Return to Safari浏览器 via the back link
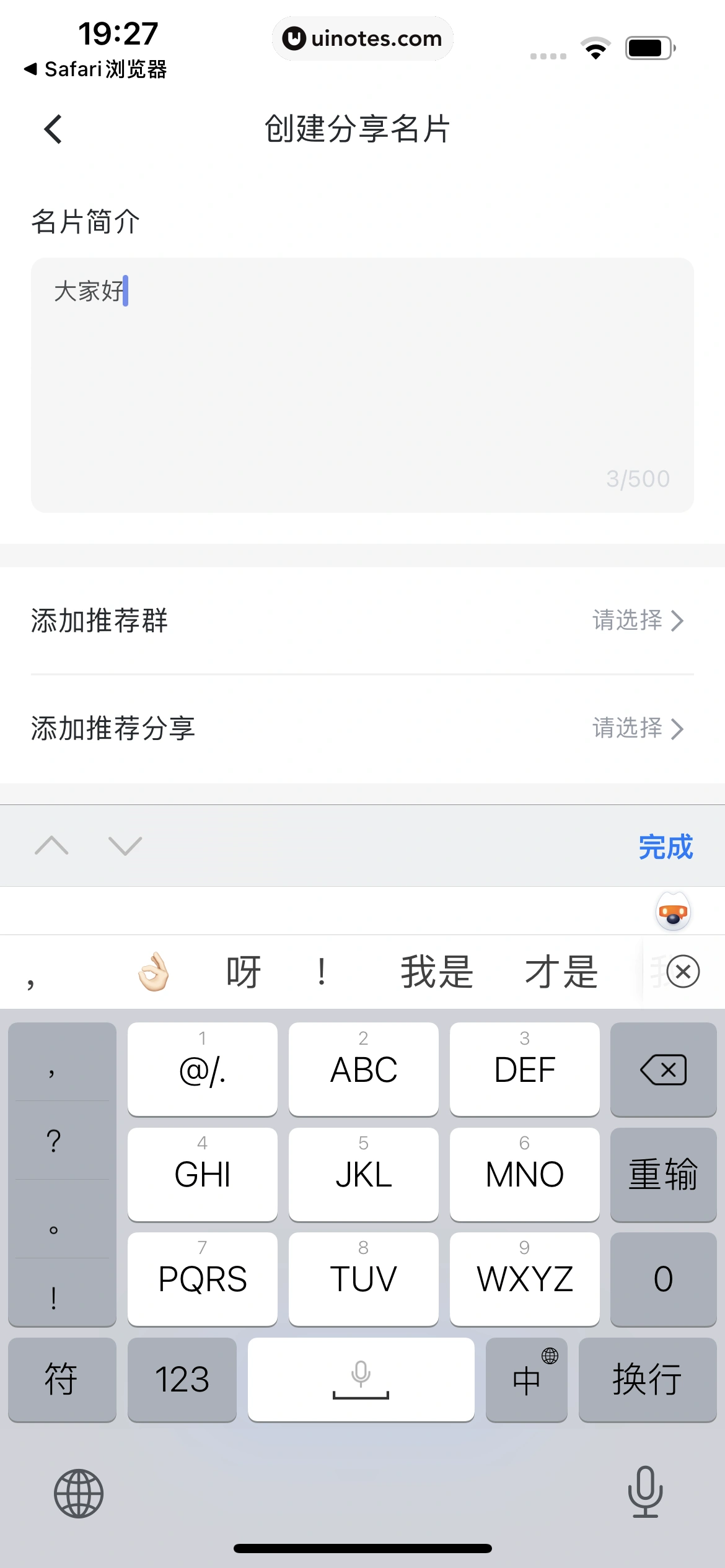The image size is (725, 1568). [x=96, y=69]
